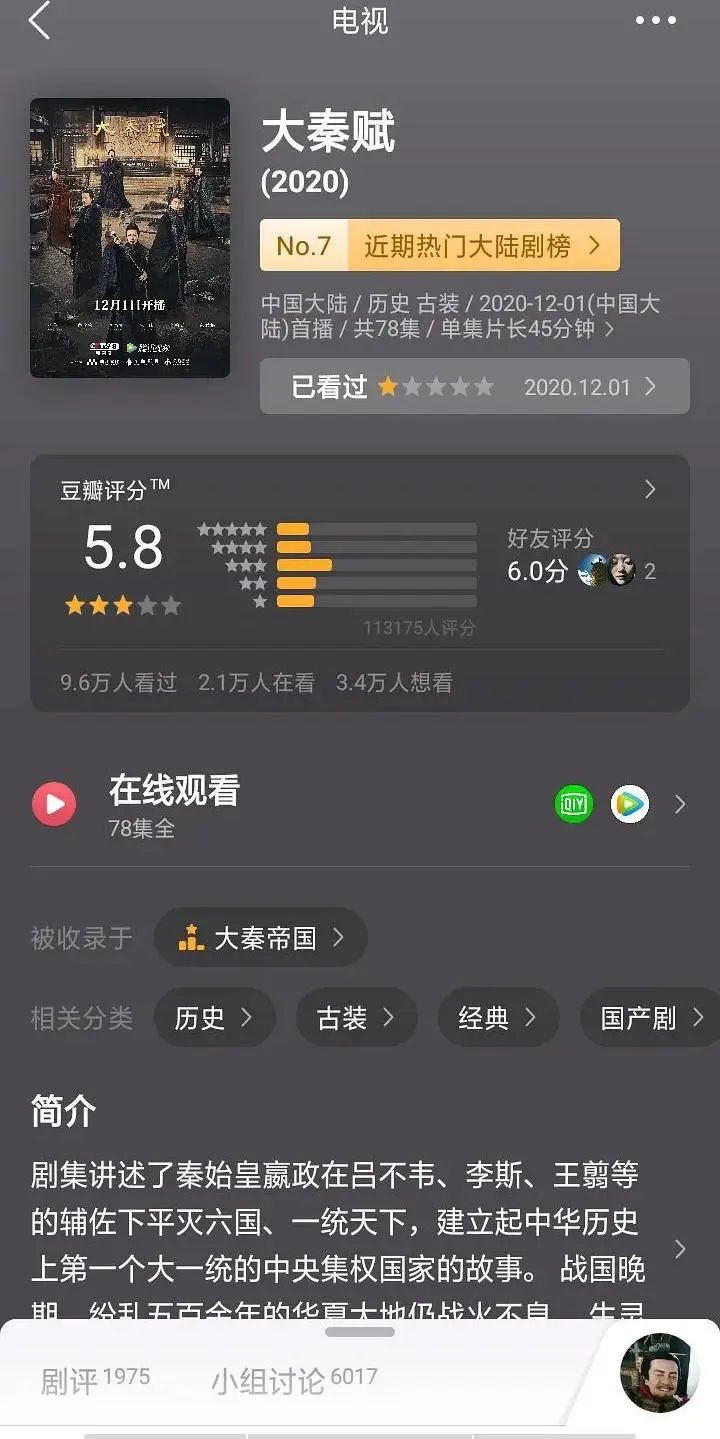The height and width of the screenshot is (1439, 720).
Task: Select the 古装 category chip
Action: tap(355, 1018)
